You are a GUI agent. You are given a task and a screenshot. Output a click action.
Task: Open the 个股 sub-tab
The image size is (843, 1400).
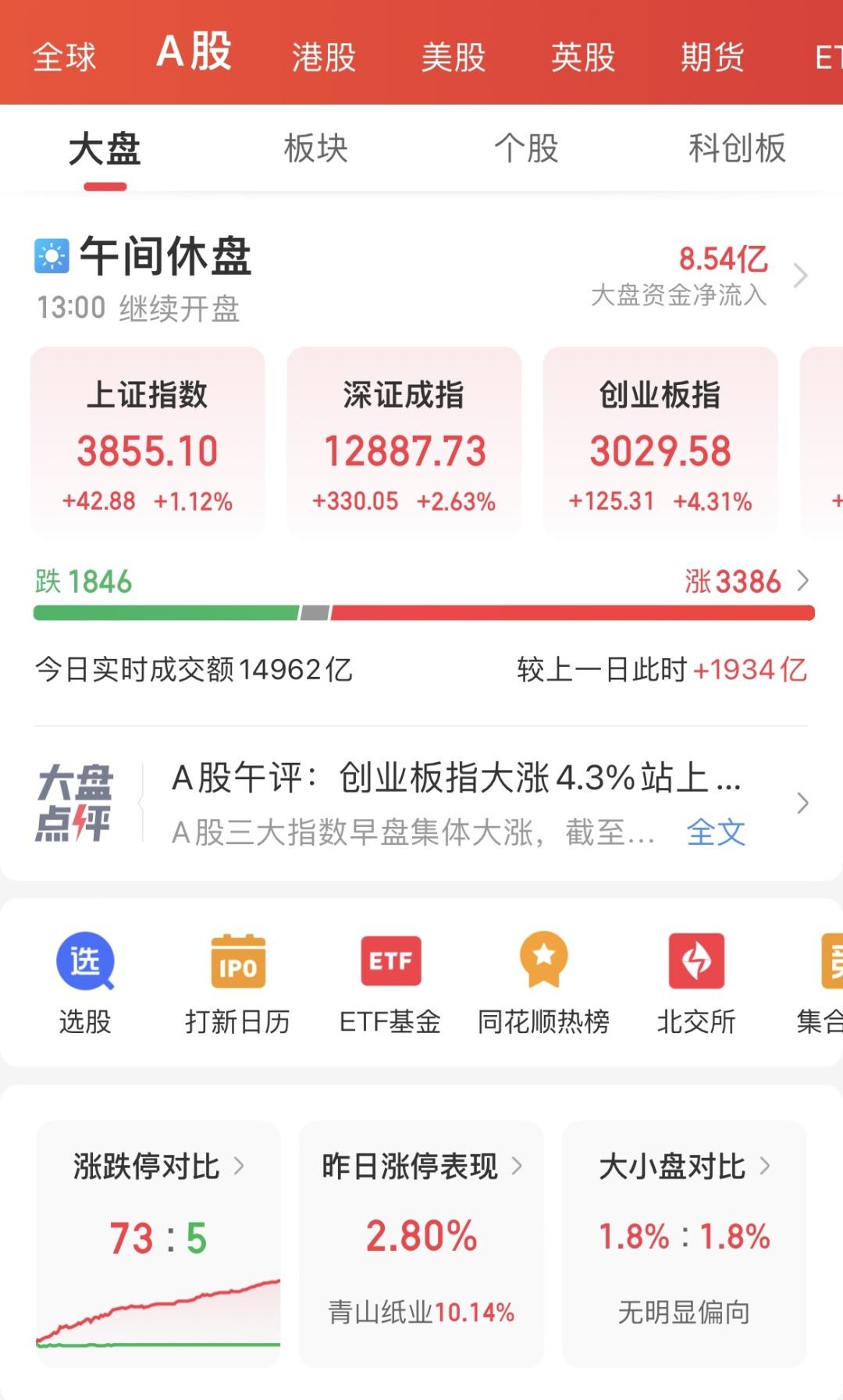tap(526, 148)
